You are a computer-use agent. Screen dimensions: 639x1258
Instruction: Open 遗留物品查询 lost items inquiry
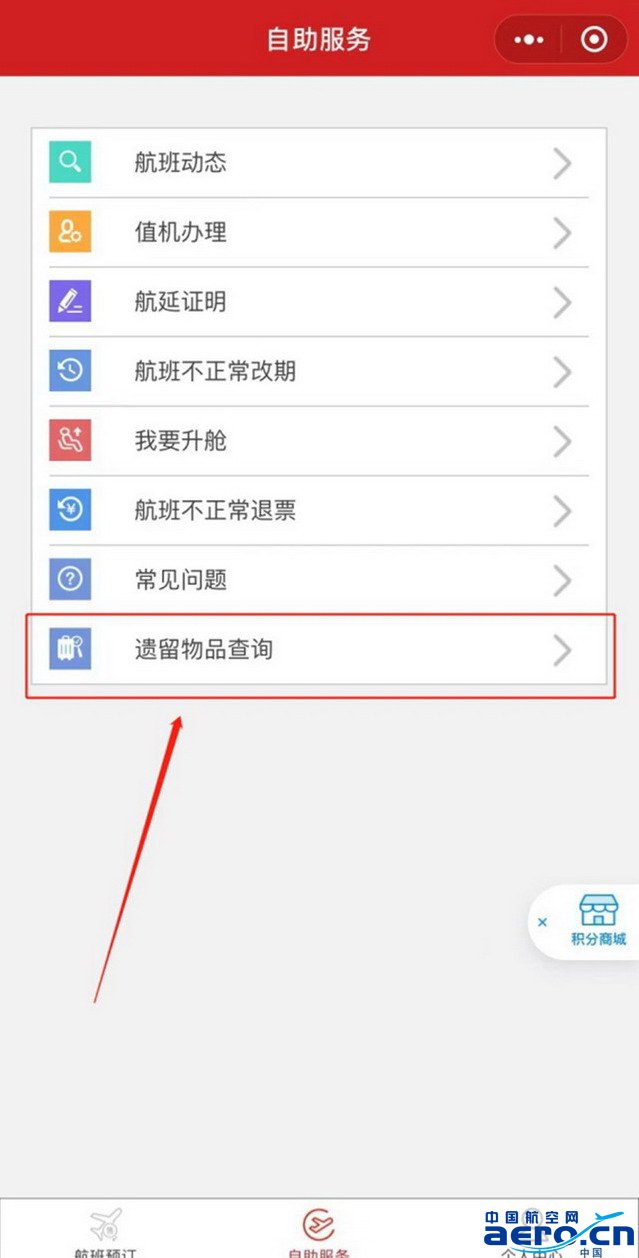(x=319, y=650)
